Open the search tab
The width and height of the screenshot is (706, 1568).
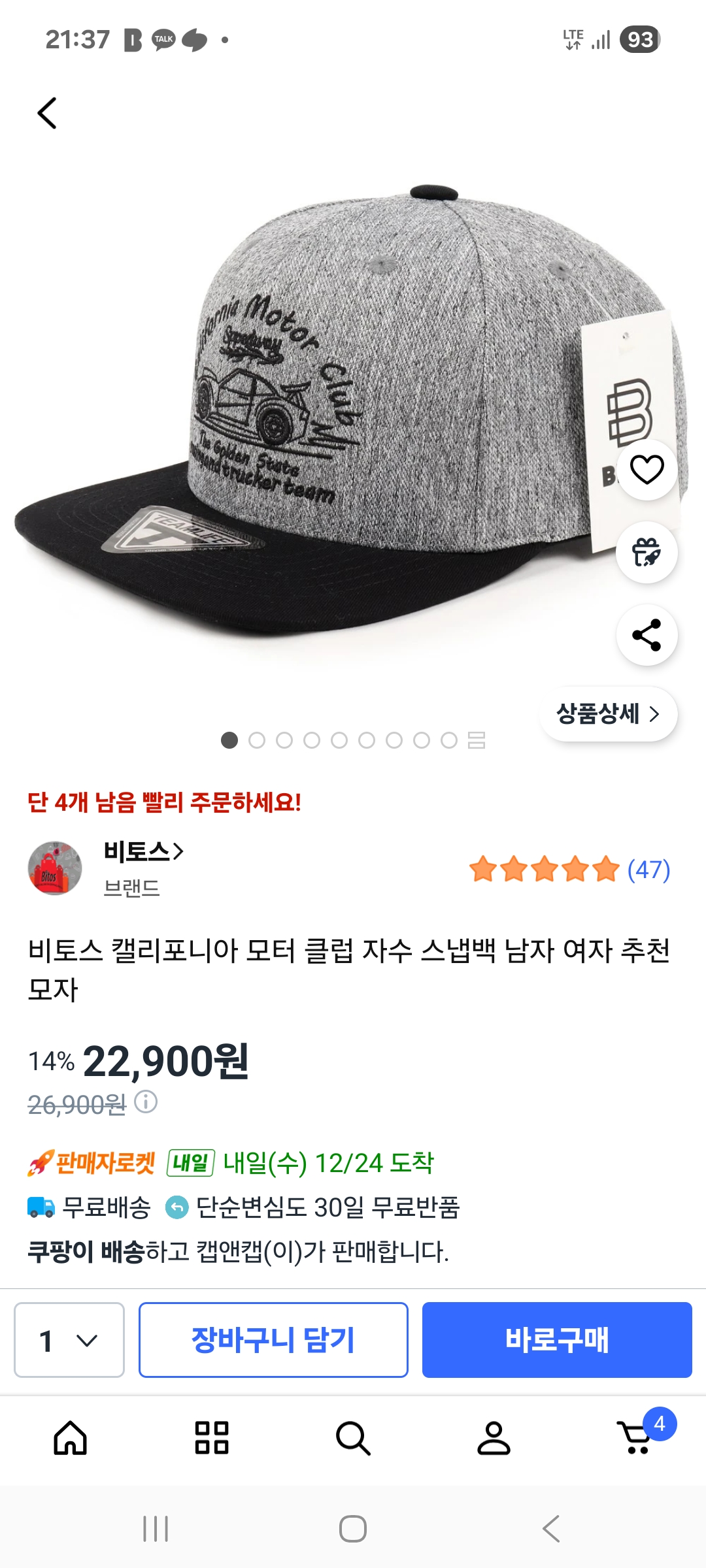tap(353, 1438)
